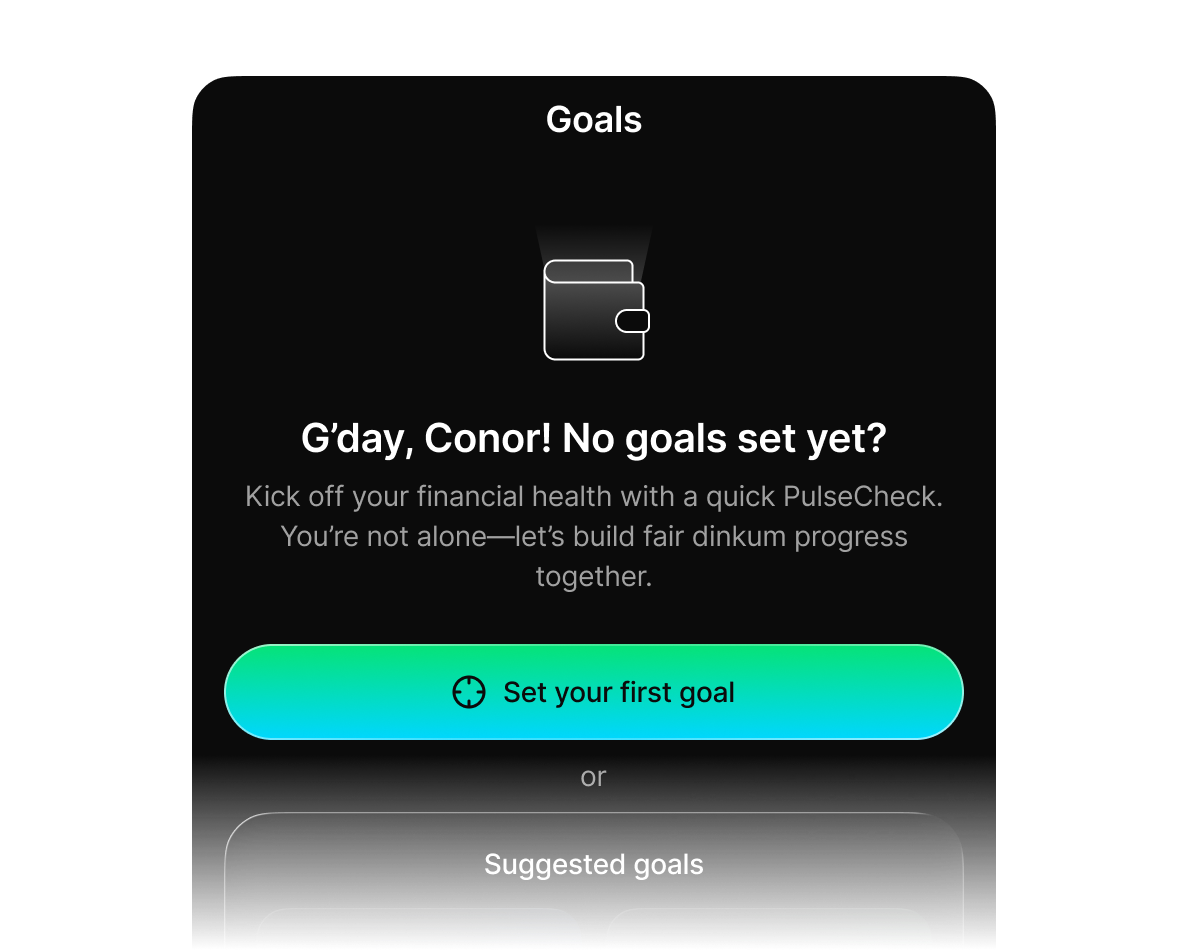Tap the Set your first goal button
Viewport: 1188px width, 950px height.
(x=594, y=692)
